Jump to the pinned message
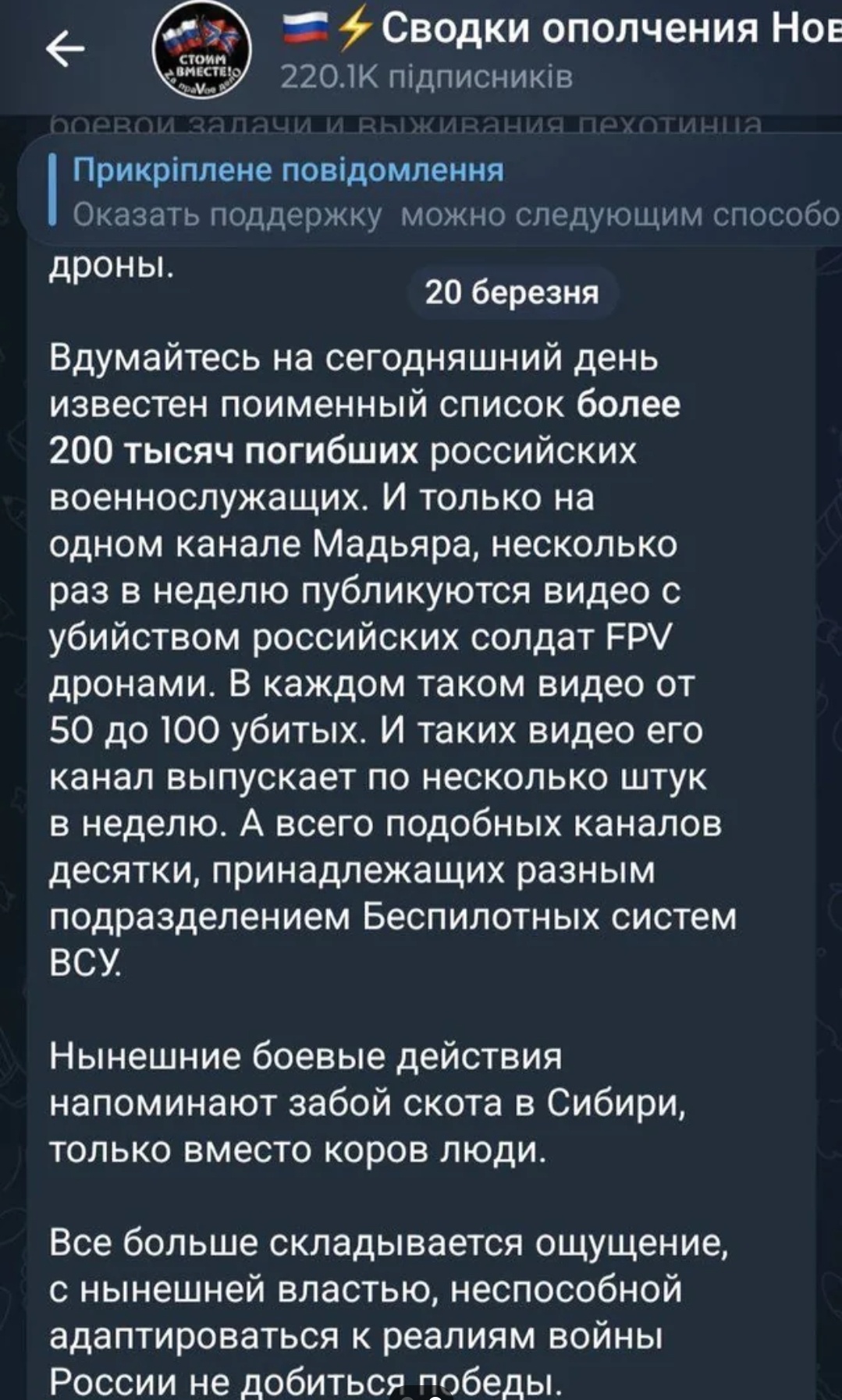Image resolution: width=842 pixels, height=1400 pixels. (x=437, y=191)
